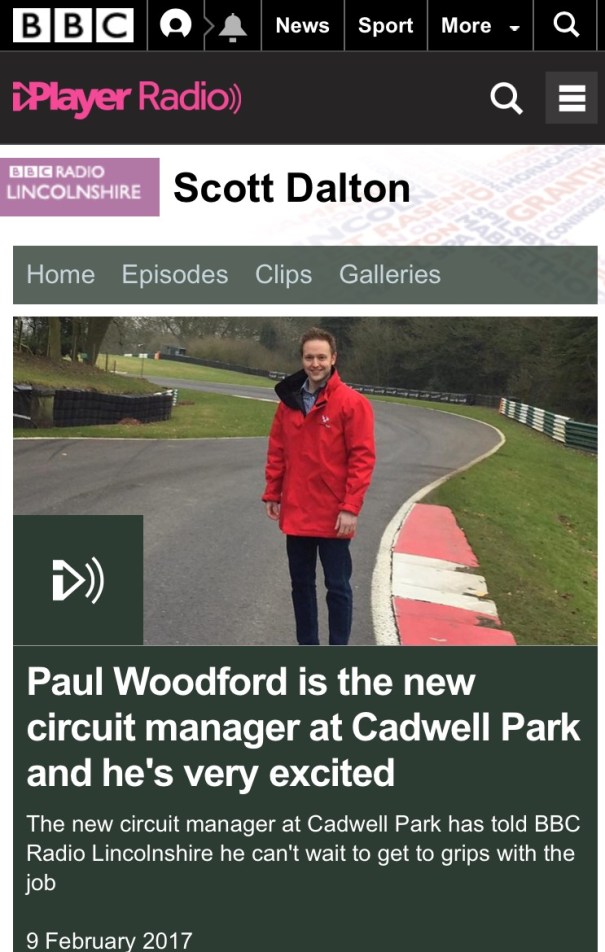Expand the More dropdown
605x952 pixels.
[480, 26]
